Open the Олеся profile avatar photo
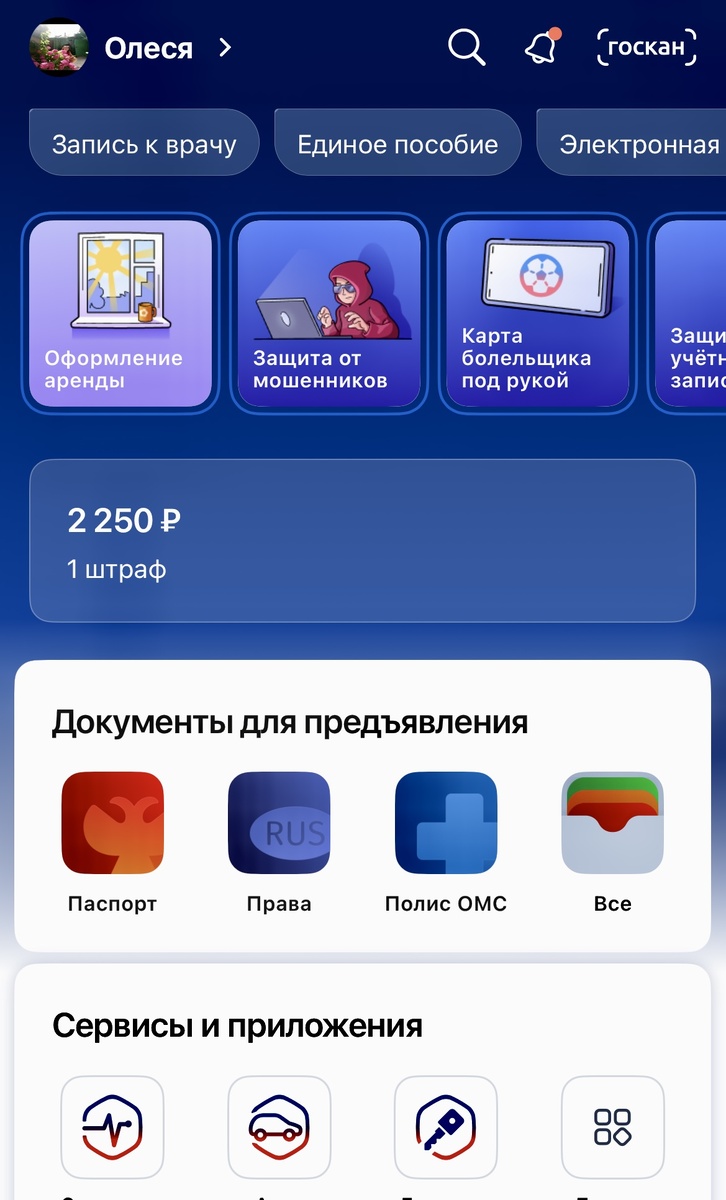726x1200 pixels. pos(59,47)
